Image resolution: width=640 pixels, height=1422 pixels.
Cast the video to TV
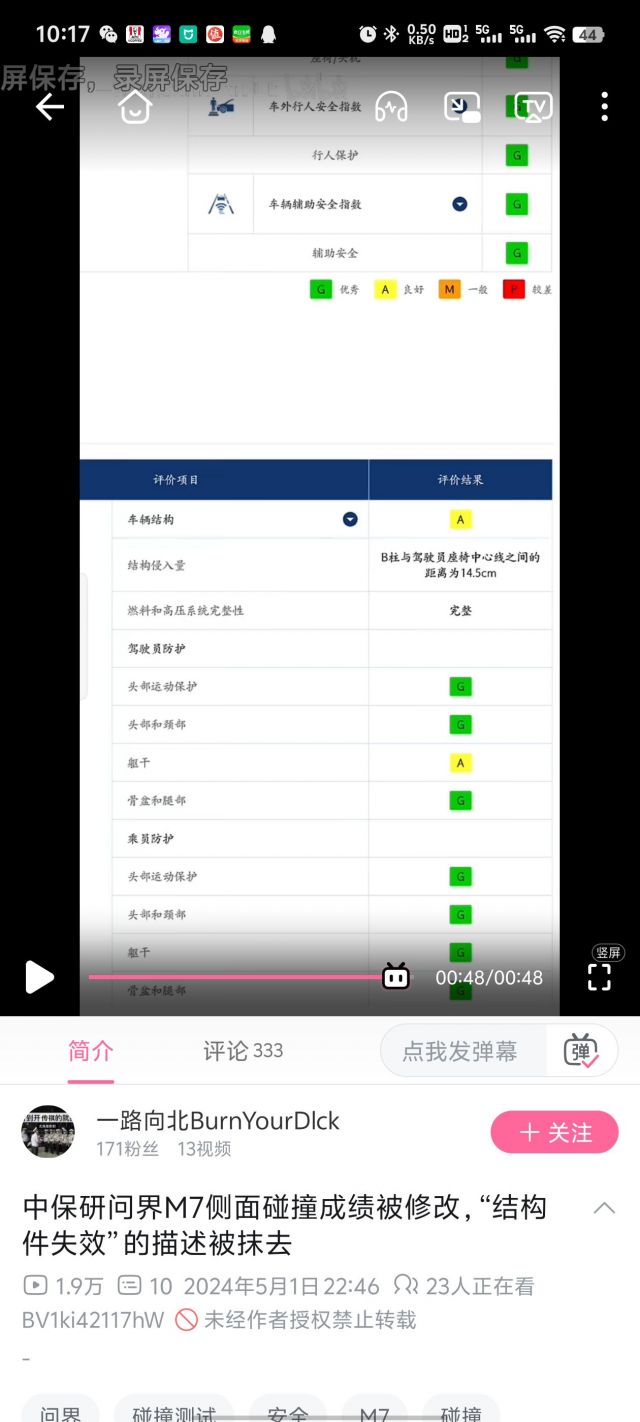534,107
